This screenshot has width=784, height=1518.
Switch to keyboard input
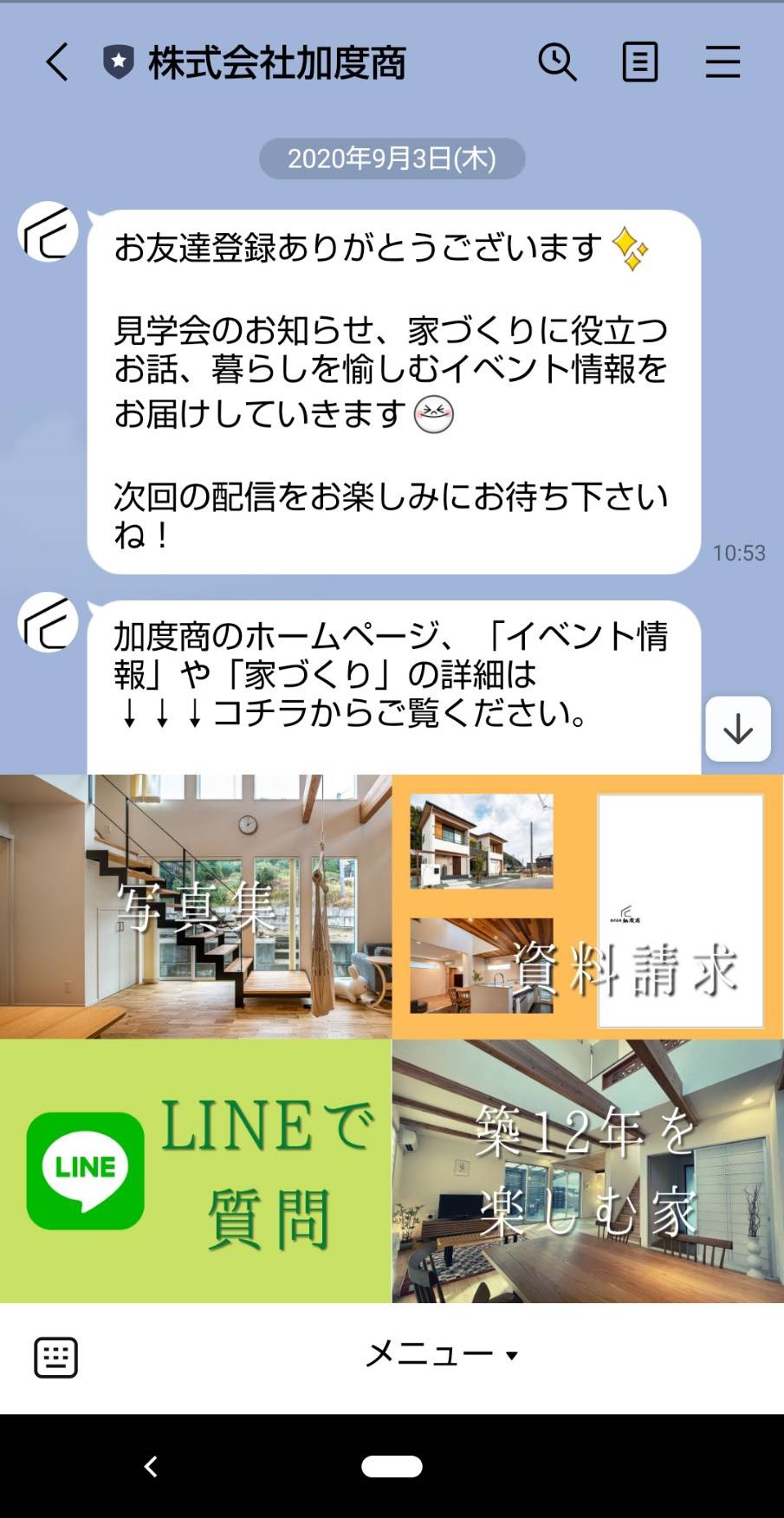[56, 1357]
